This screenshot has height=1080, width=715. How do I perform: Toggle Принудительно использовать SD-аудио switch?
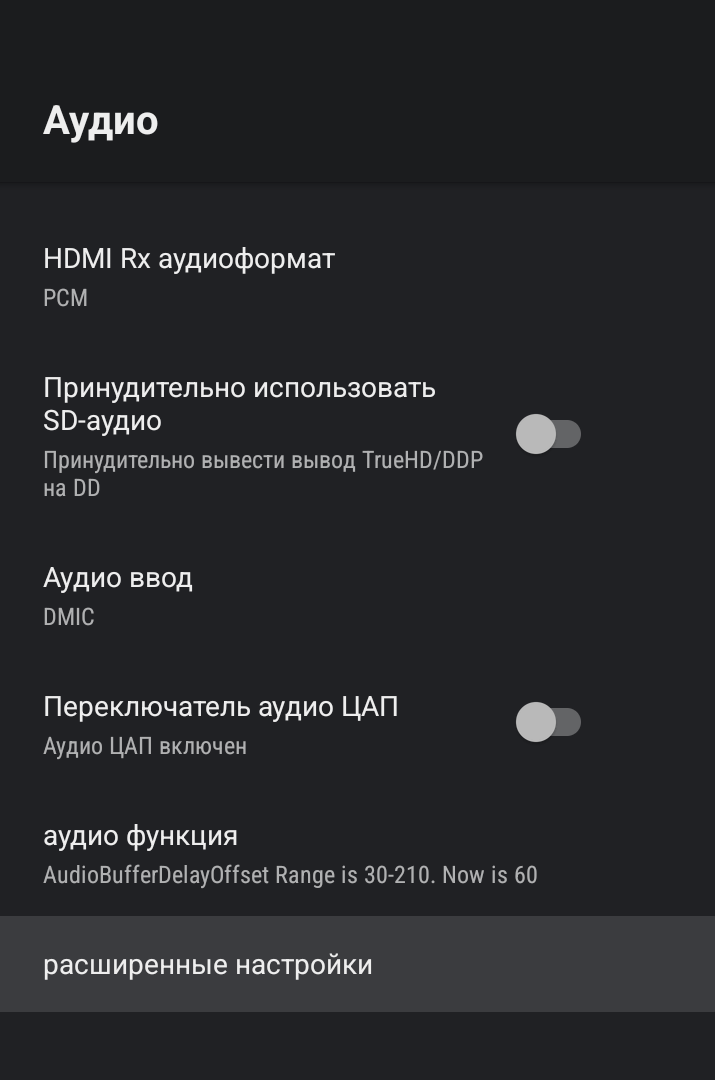coord(548,434)
